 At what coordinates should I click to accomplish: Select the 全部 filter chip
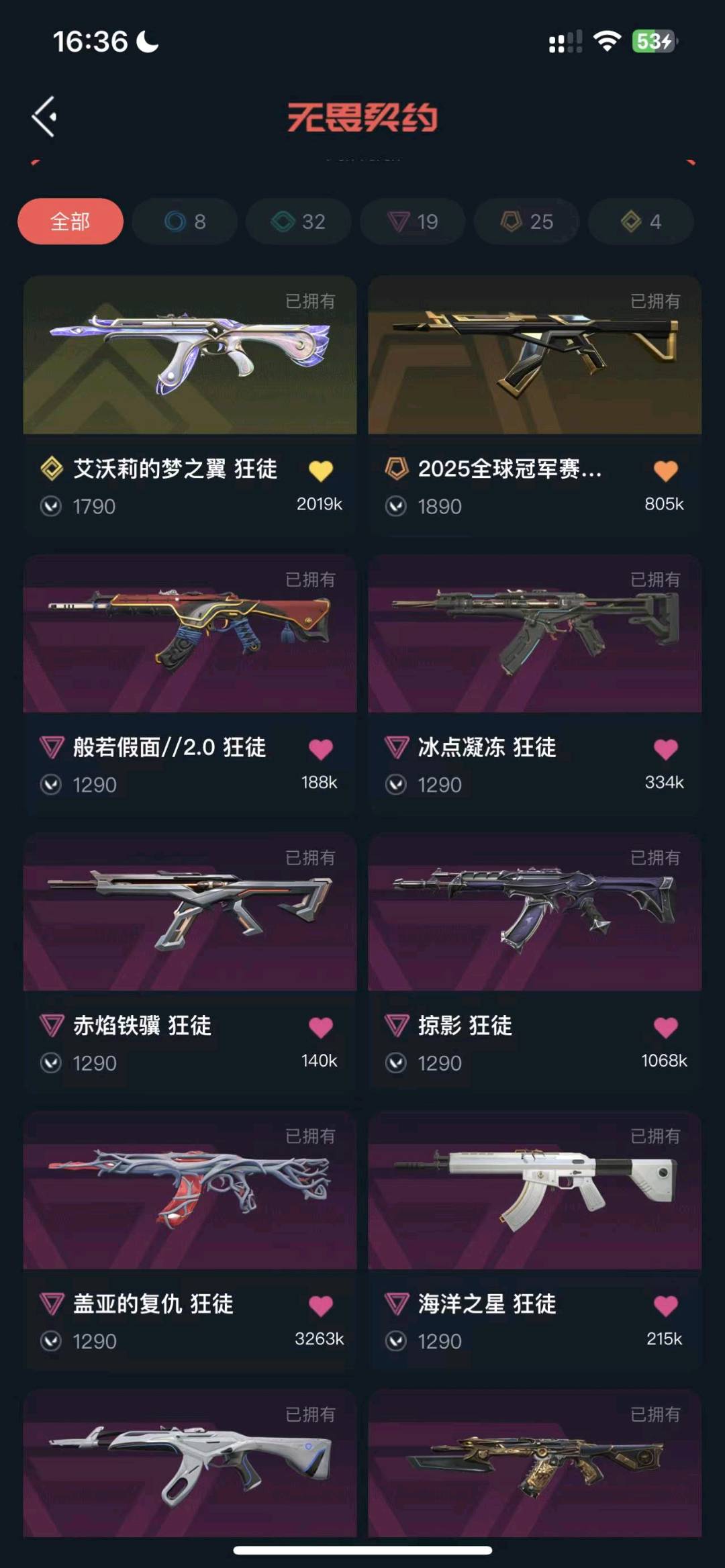coord(70,222)
